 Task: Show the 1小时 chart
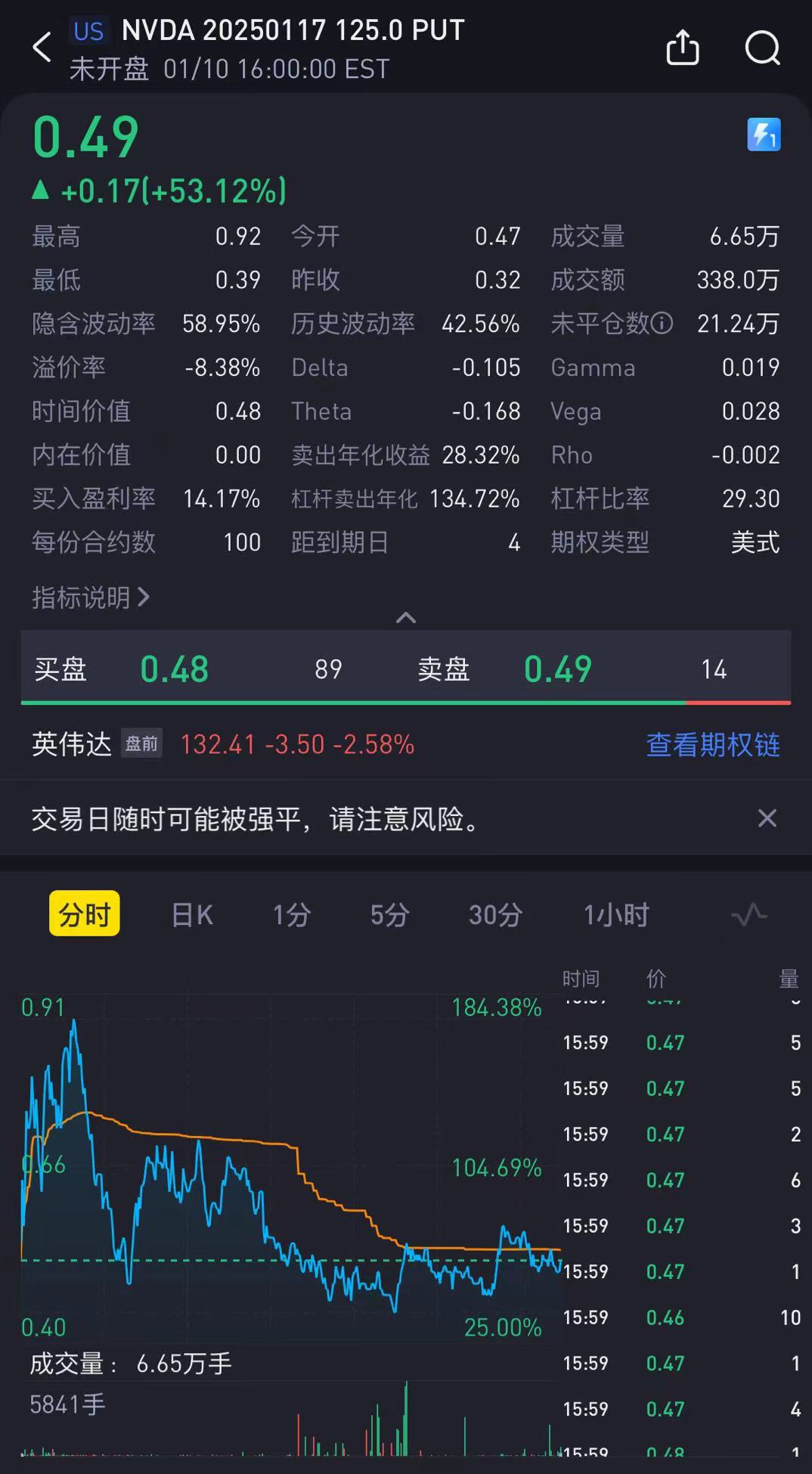click(616, 915)
